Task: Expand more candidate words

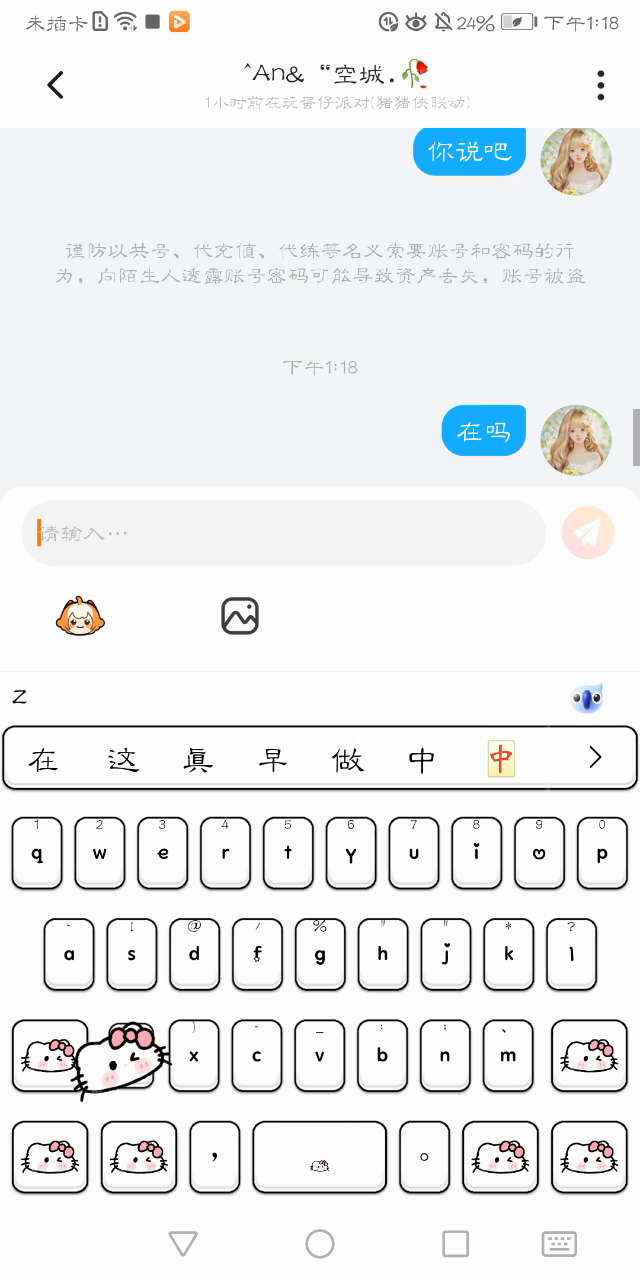Action: pyautogui.click(x=595, y=758)
